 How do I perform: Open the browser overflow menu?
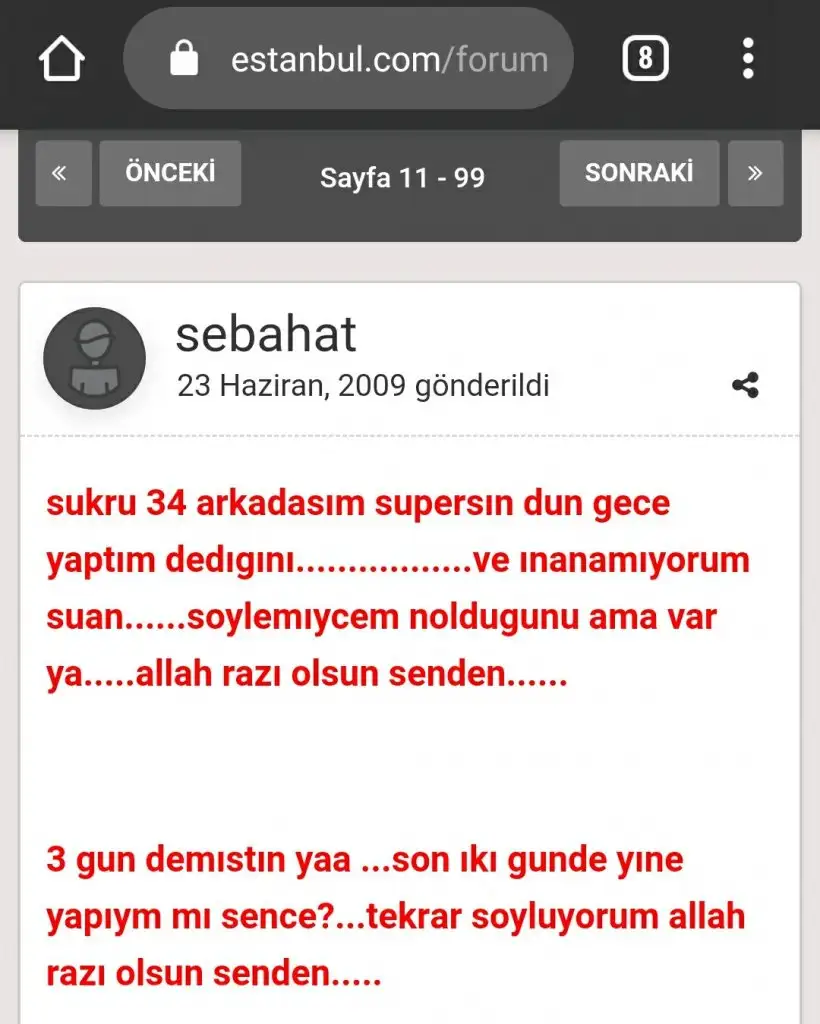click(x=748, y=60)
